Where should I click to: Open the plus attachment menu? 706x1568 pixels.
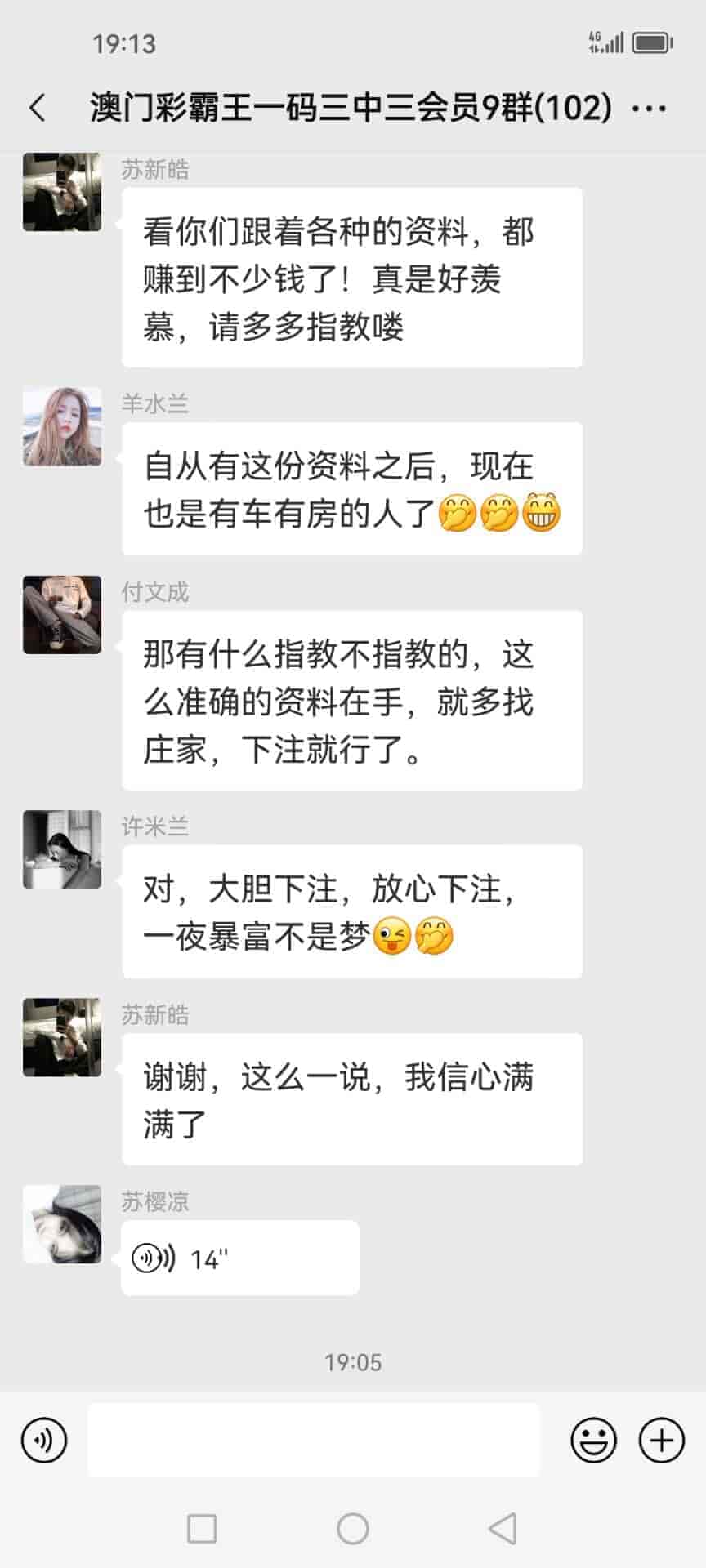click(661, 1440)
